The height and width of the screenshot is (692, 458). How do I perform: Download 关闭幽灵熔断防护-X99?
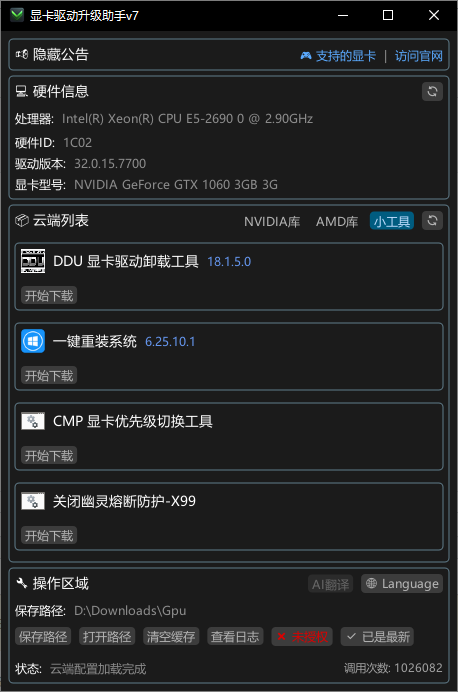(x=49, y=536)
